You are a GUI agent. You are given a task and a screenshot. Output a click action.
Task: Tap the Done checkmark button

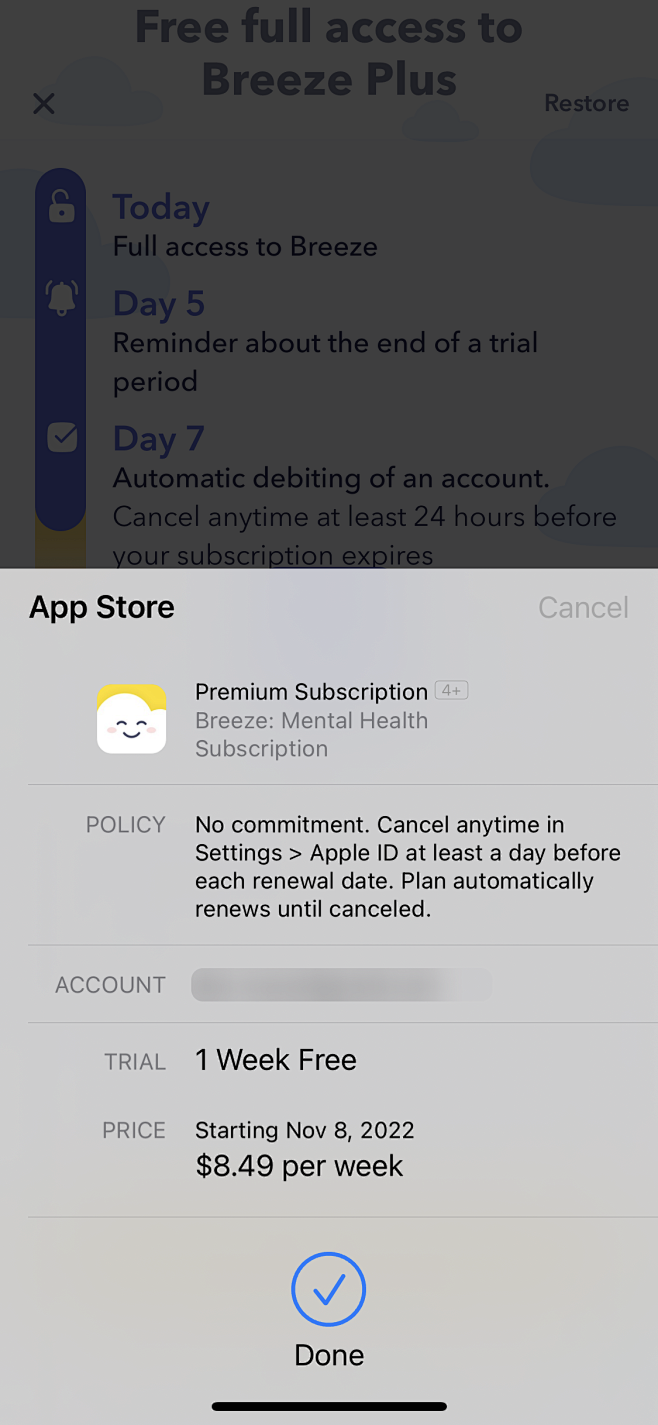[x=328, y=1290]
